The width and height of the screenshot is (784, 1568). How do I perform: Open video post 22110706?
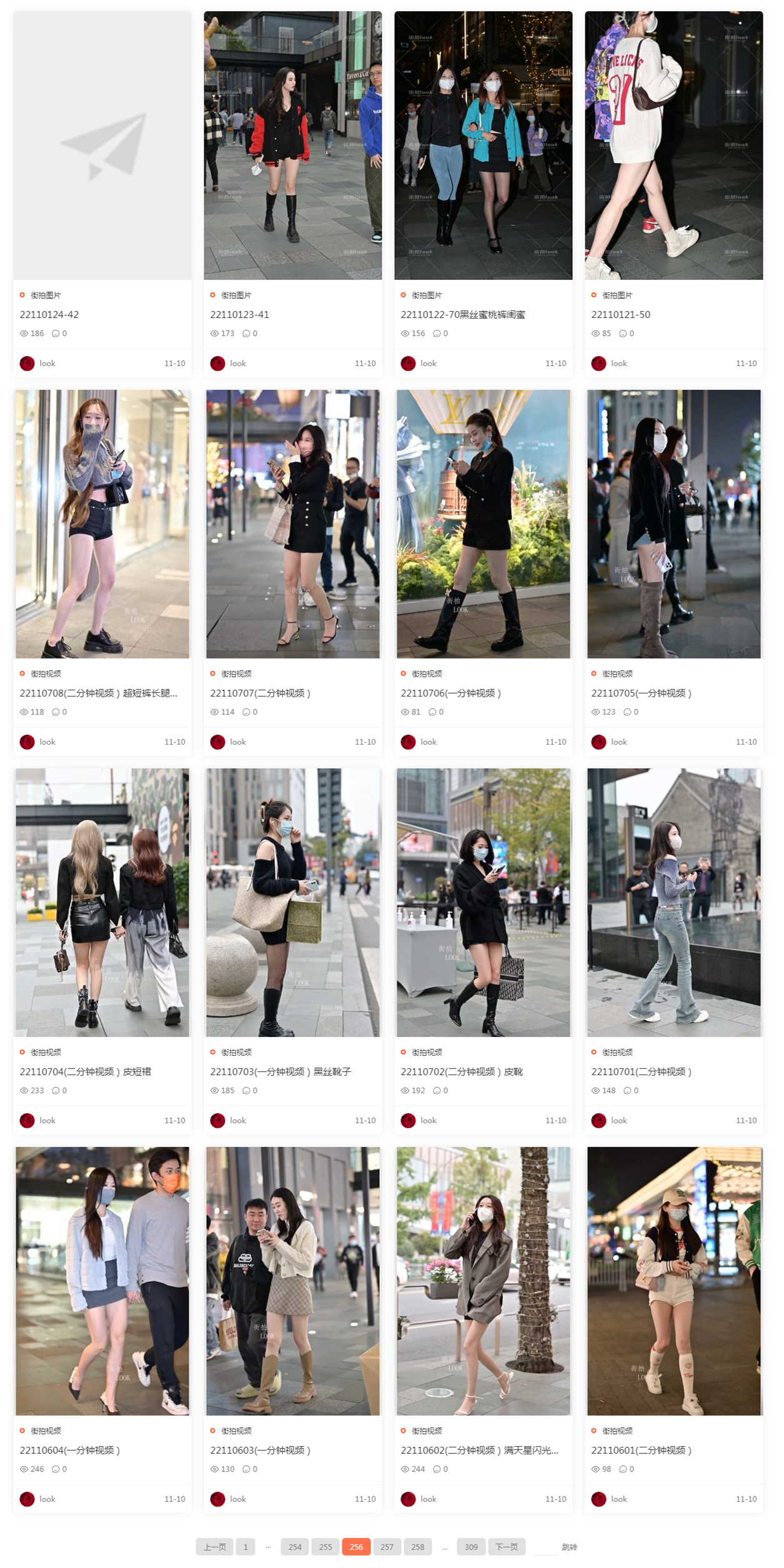pyautogui.click(x=450, y=693)
